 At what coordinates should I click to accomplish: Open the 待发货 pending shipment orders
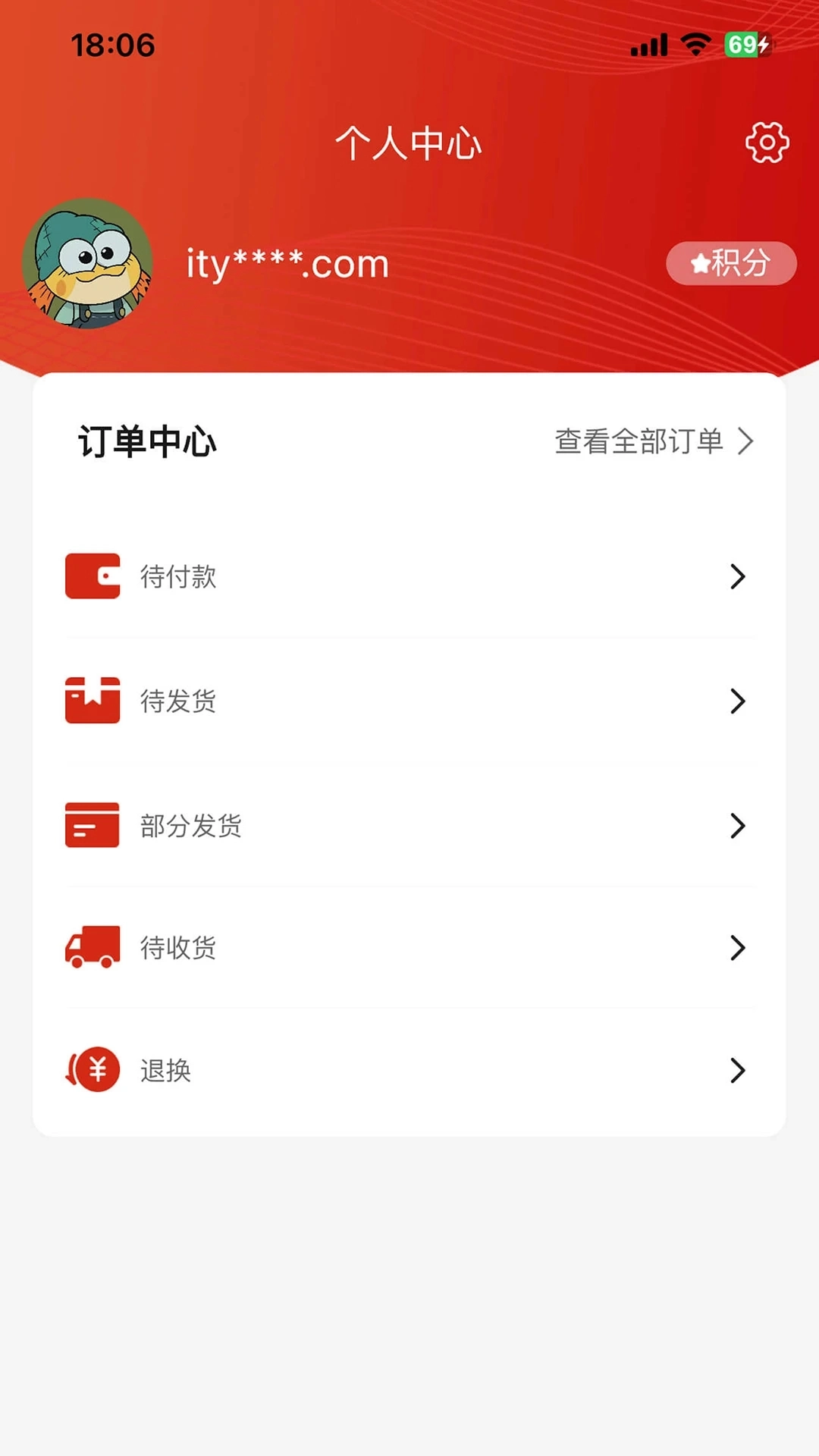tap(179, 701)
